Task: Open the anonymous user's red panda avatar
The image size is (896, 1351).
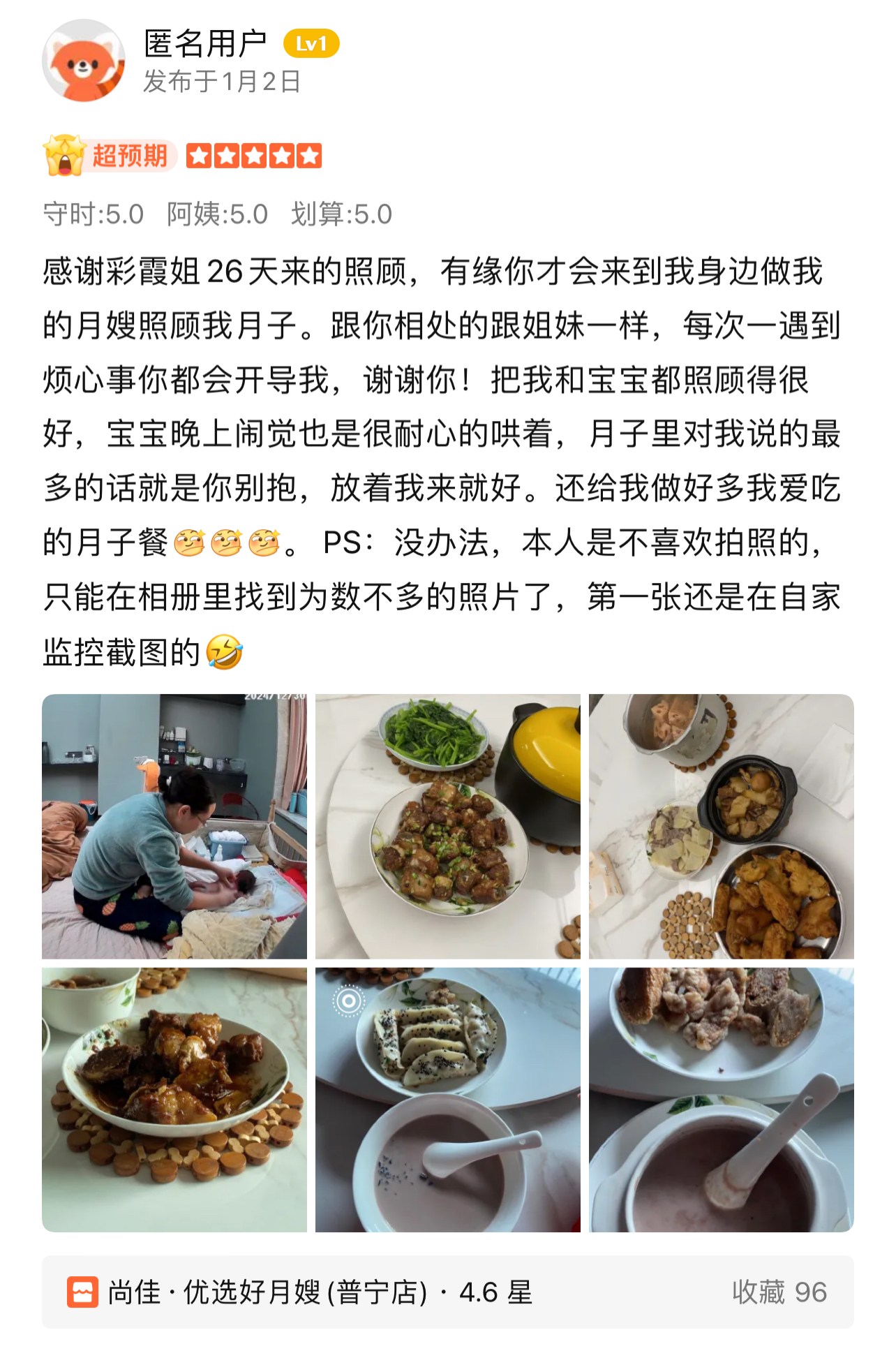Action: coord(84,61)
